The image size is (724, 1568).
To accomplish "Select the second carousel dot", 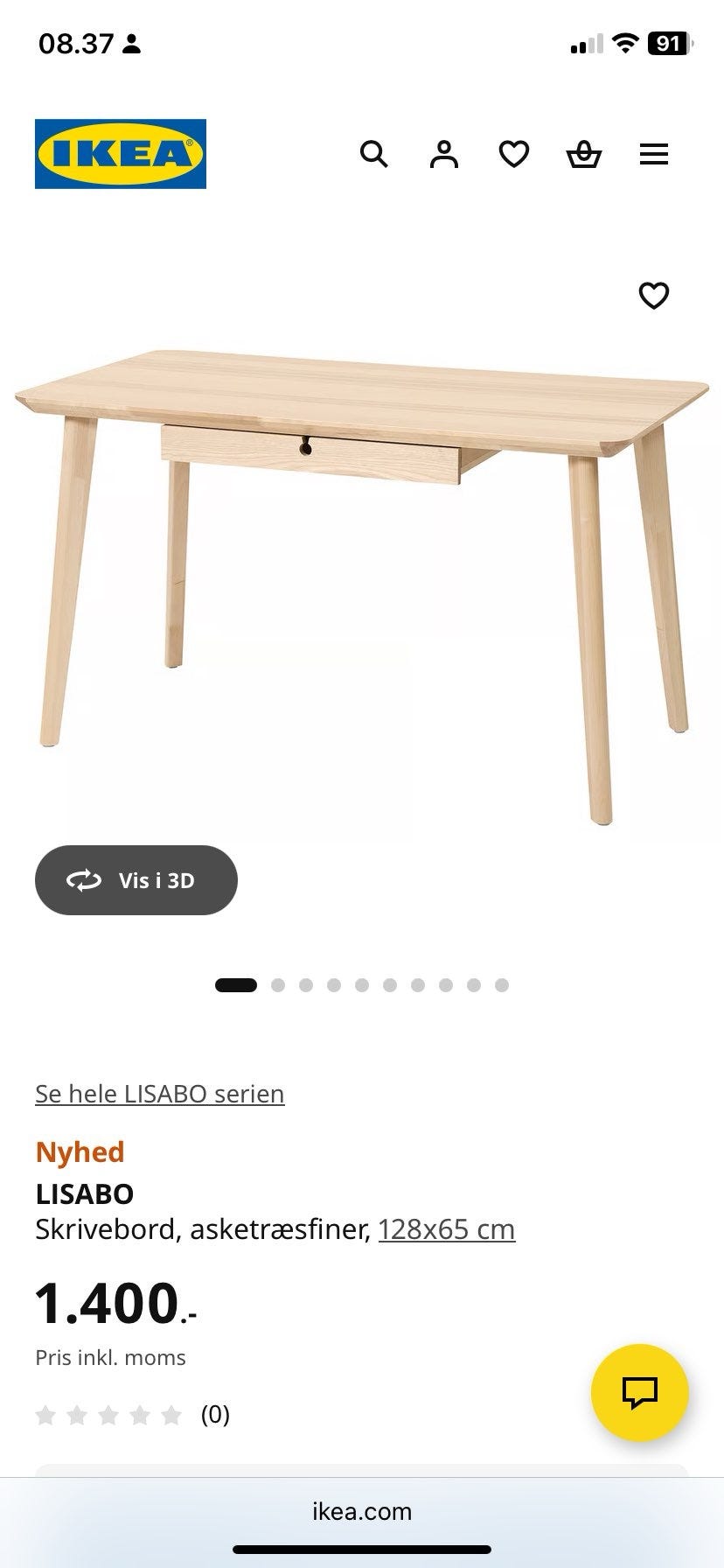I will (280, 984).
